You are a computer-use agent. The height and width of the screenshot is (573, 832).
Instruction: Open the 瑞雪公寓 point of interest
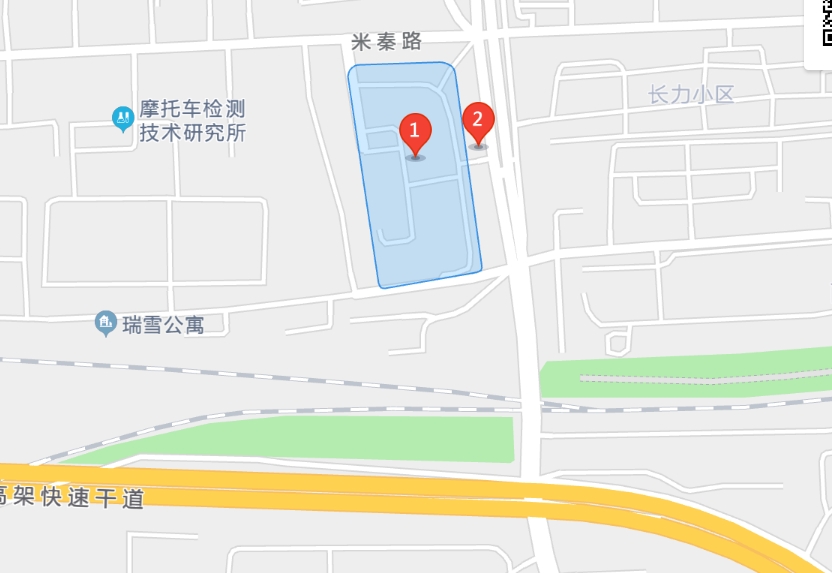click(106, 323)
